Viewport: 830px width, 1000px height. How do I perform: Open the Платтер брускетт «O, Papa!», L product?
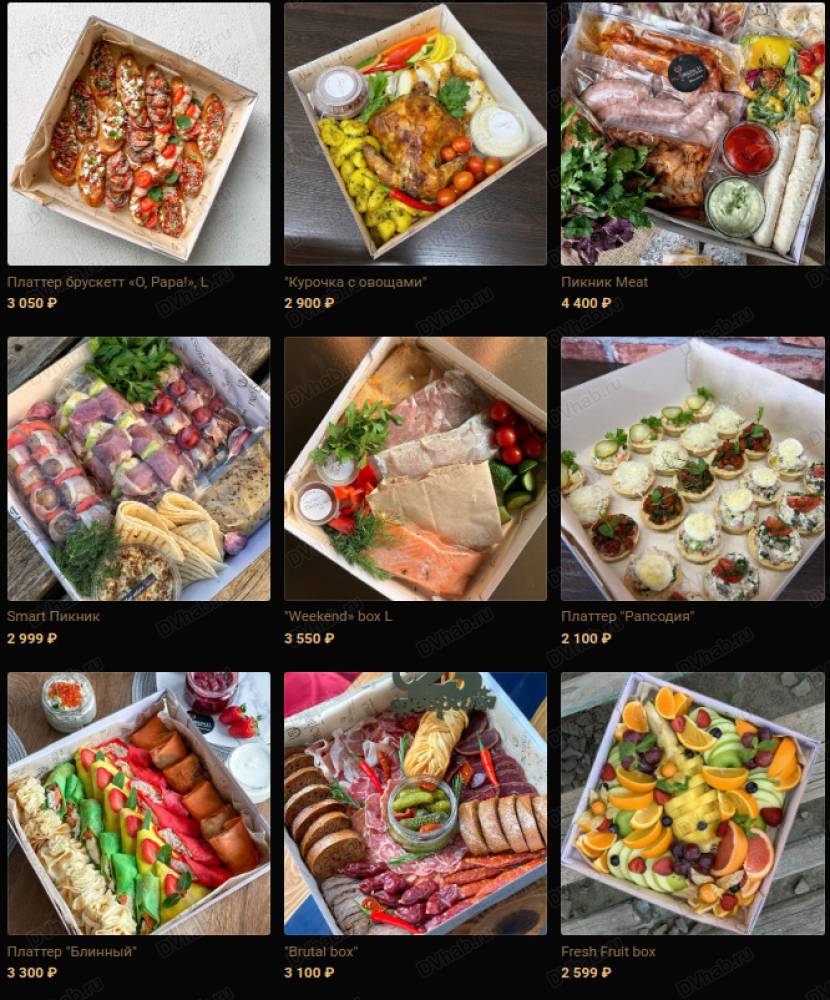tap(138, 134)
